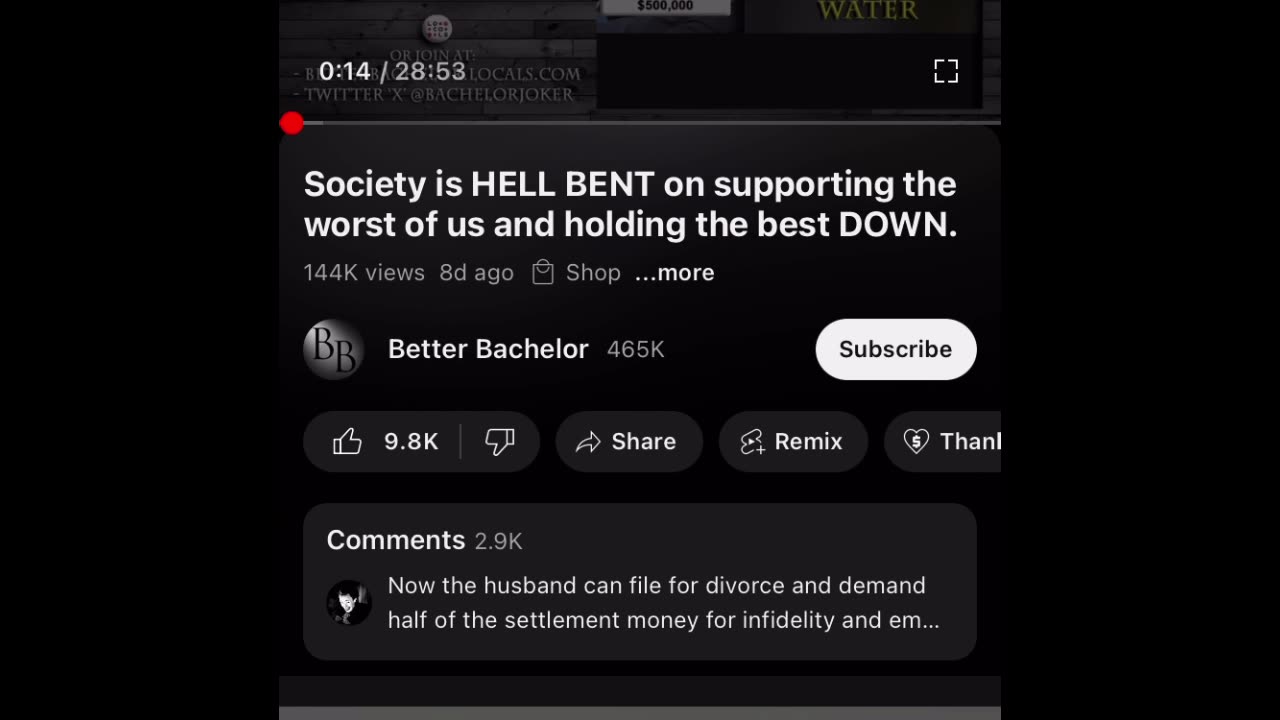Subscribe to Better Bachelor channel
This screenshot has width=1280, height=720.
pos(895,349)
